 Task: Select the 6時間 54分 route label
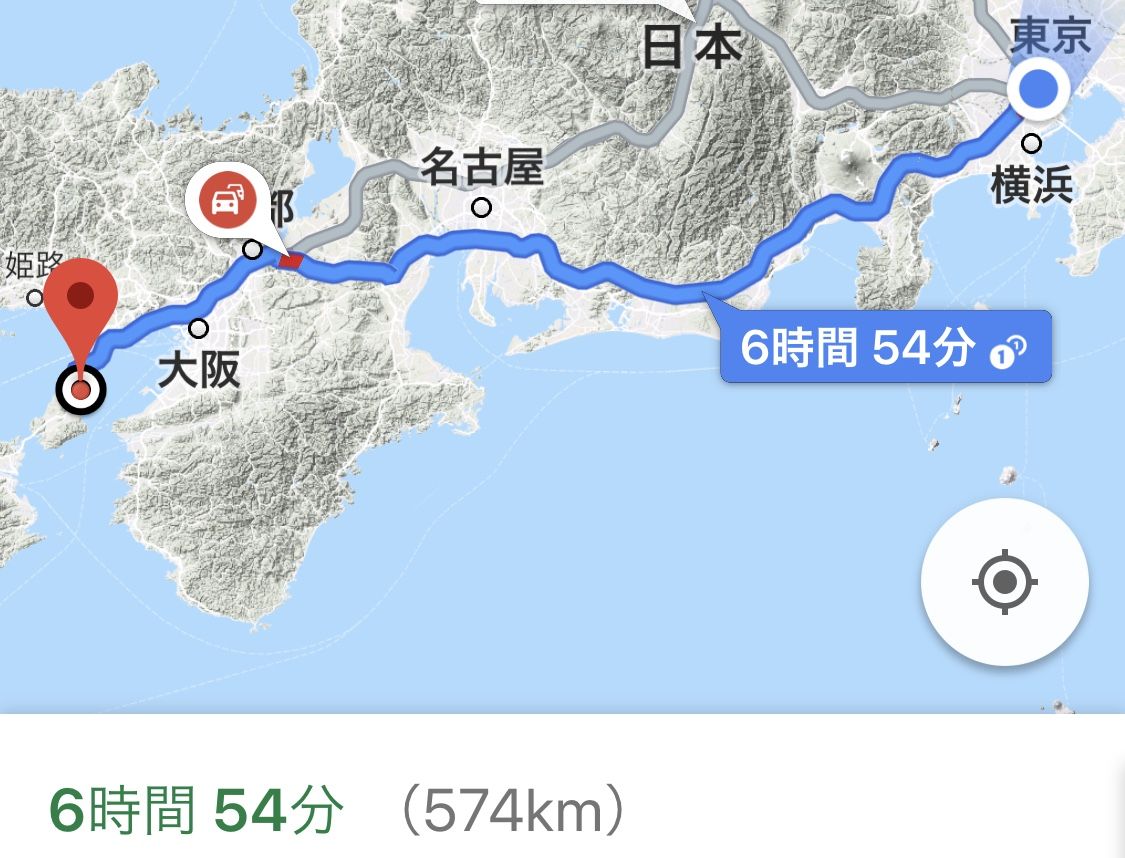(x=884, y=348)
